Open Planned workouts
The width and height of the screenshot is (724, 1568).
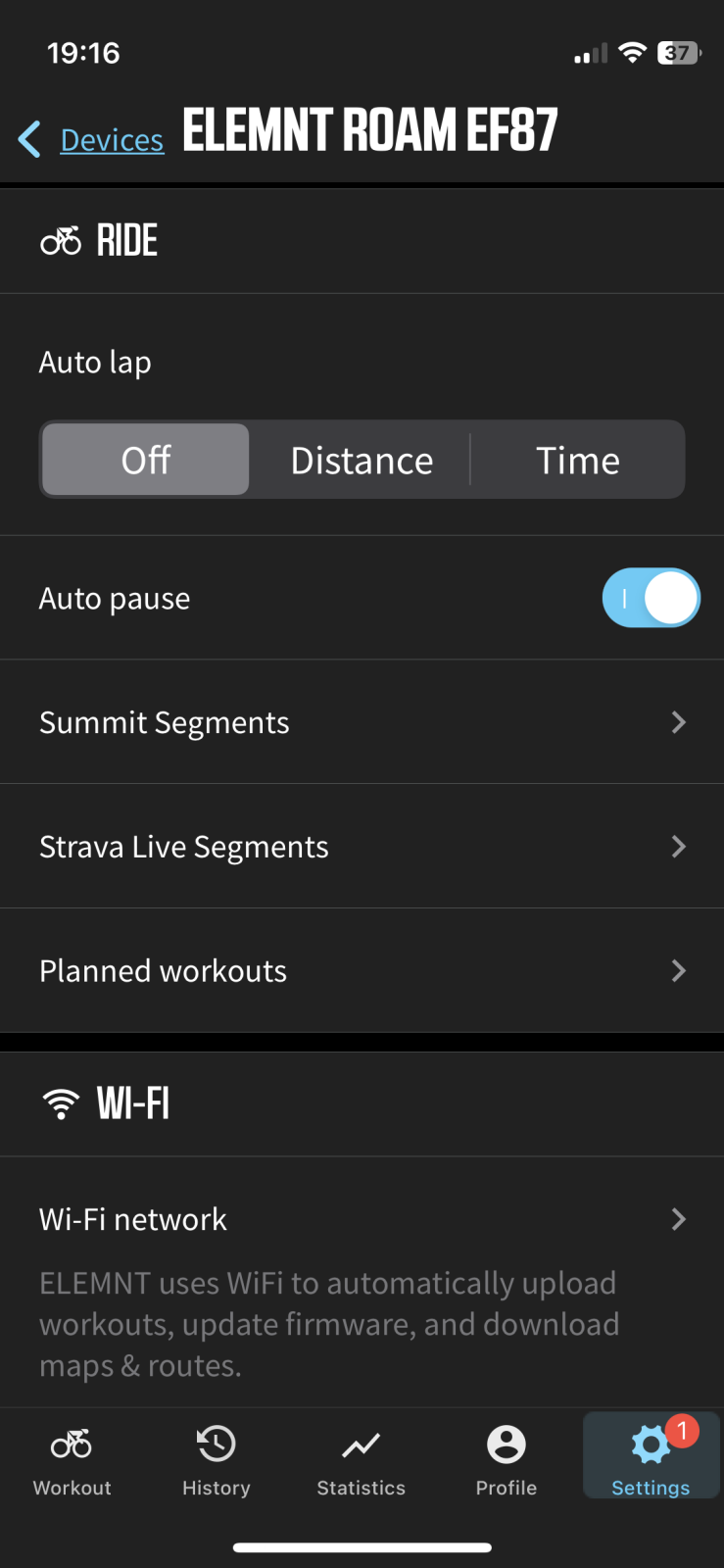(x=362, y=970)
